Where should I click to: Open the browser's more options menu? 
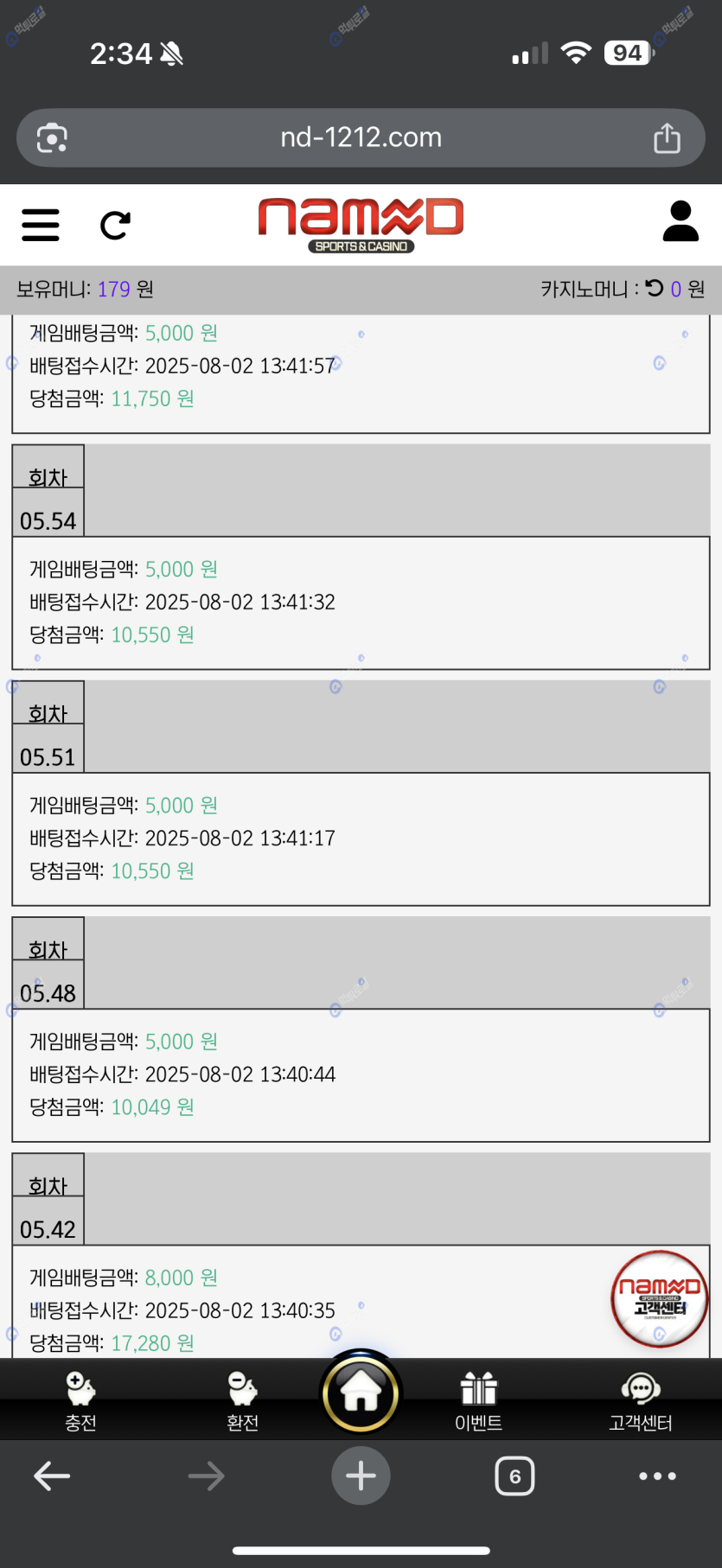click(657, 1476)
